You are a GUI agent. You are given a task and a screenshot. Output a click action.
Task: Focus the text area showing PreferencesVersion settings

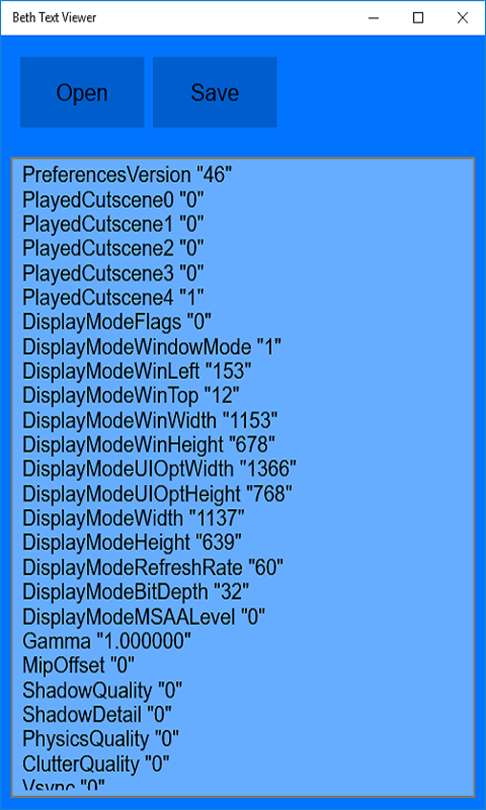(243, 477)
